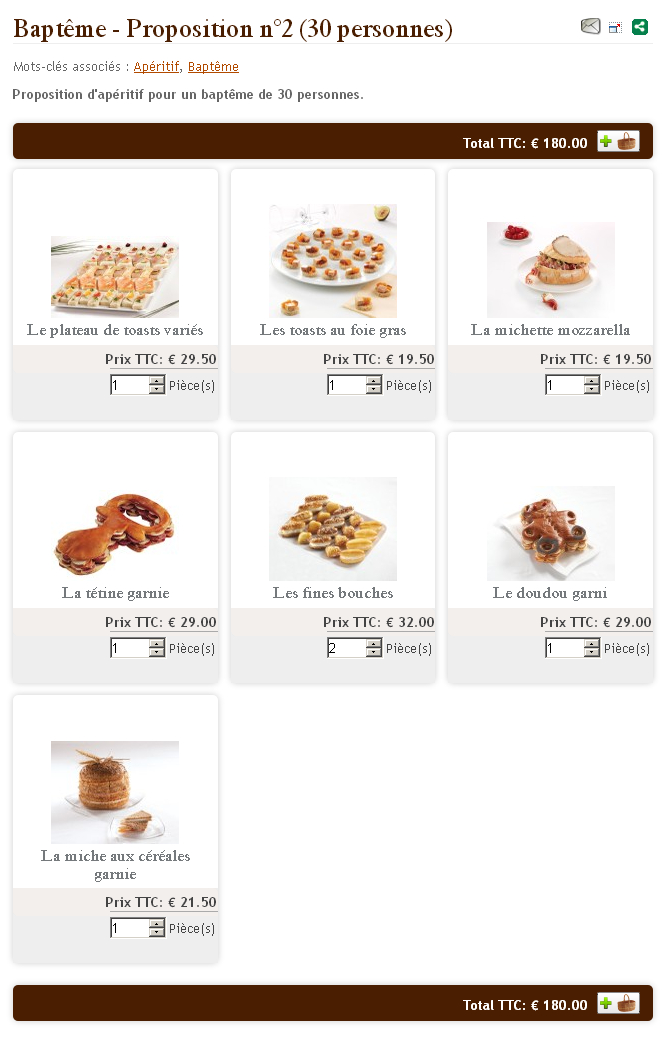Open the Baptême keyword link

click(213, 67)
